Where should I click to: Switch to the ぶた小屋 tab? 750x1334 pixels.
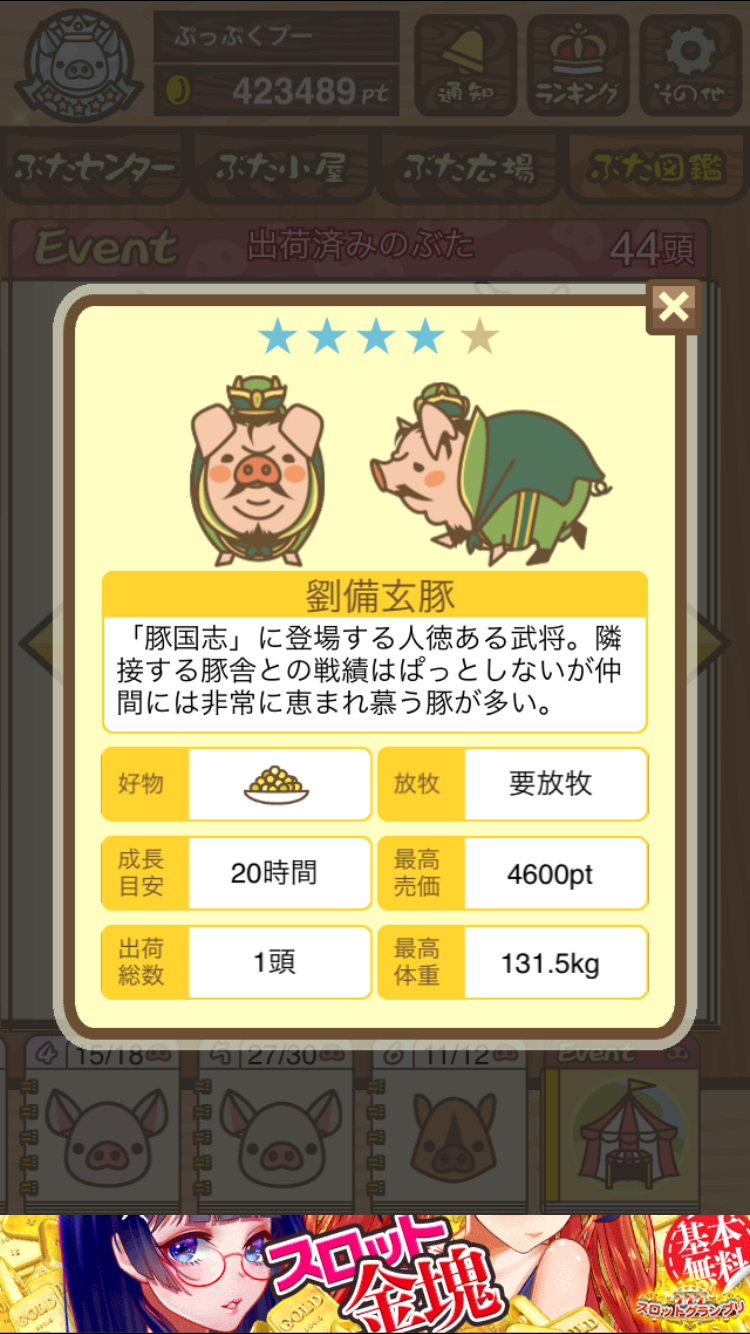click(x=281, y=168)
